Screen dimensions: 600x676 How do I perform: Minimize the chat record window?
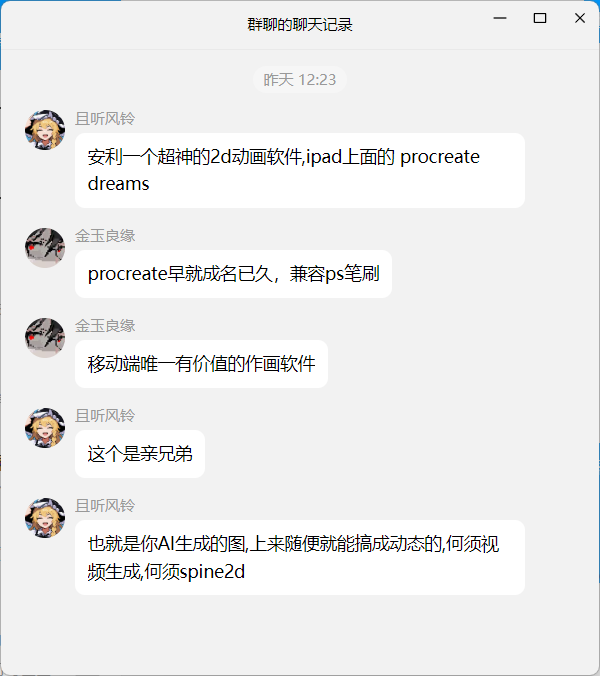click(501, 18)
